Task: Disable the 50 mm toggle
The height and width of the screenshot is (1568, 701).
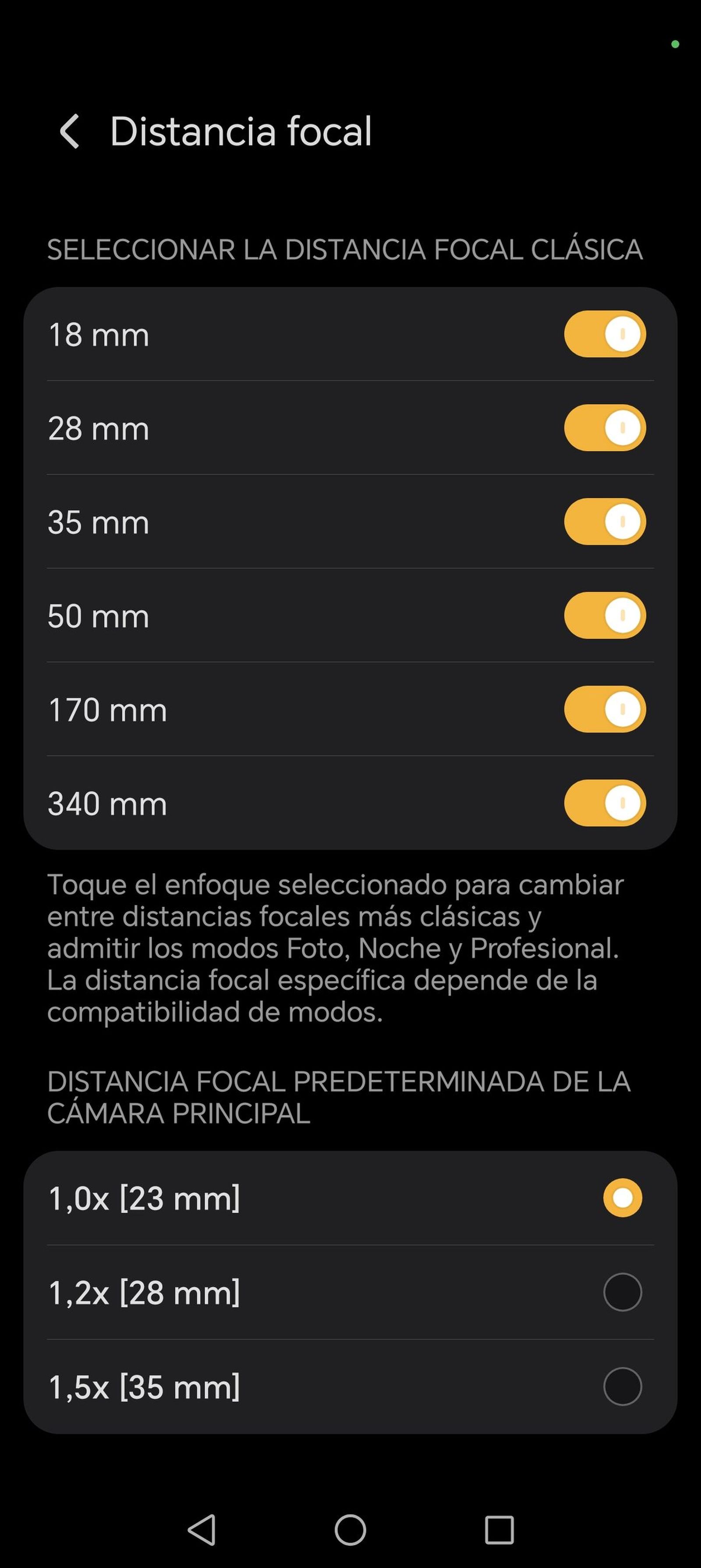Action: coord(604,615)
